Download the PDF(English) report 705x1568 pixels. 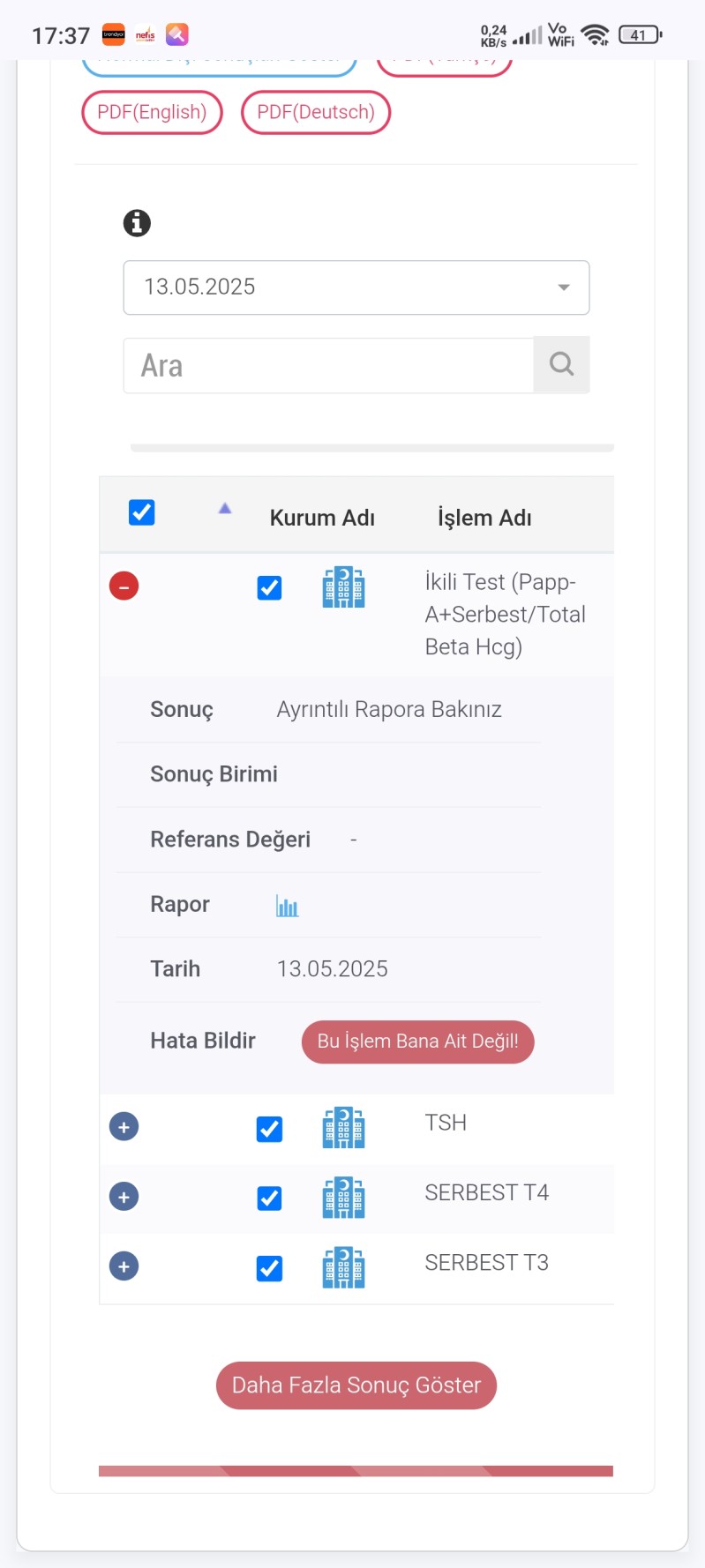[152, 113]
